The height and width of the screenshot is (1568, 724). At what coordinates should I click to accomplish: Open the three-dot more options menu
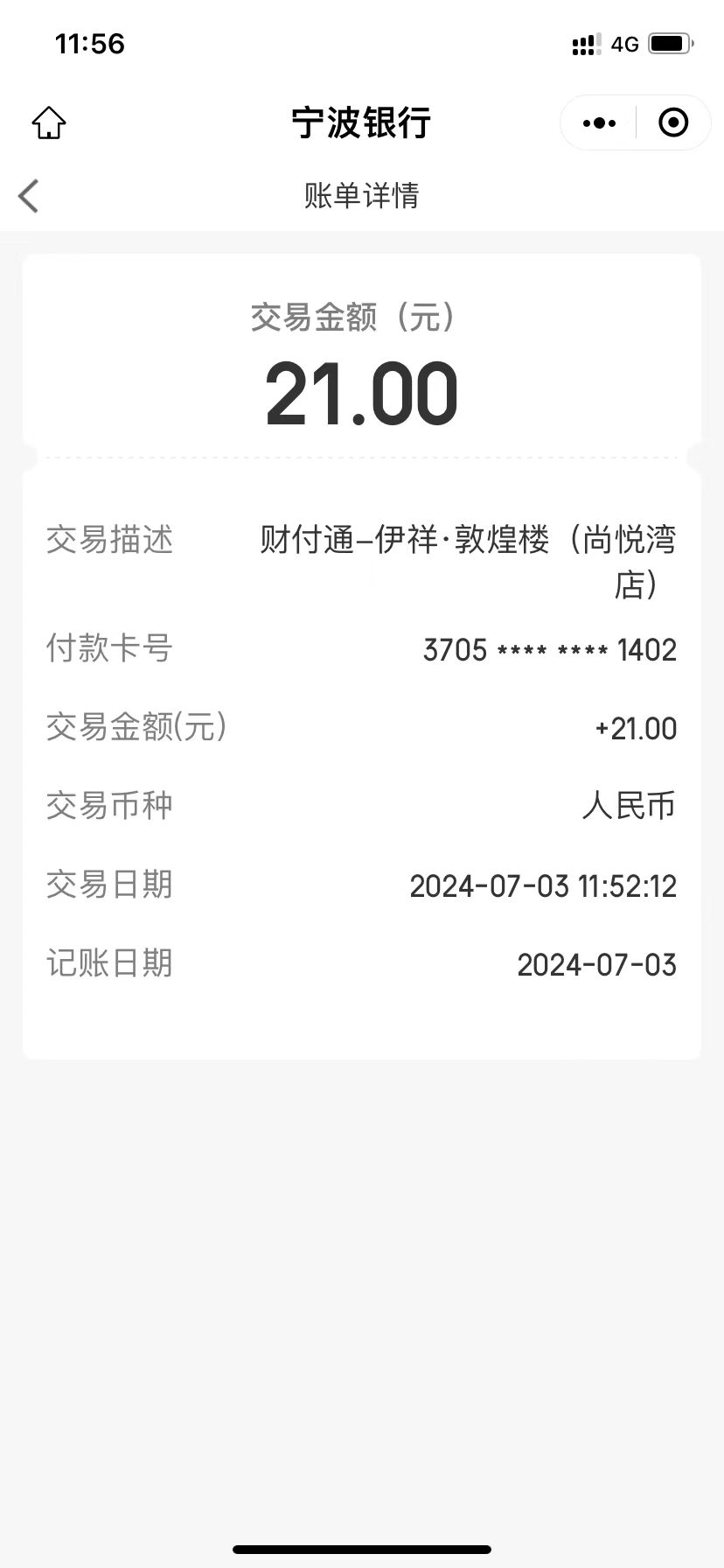pyautogui.click(x=599, y=123)
